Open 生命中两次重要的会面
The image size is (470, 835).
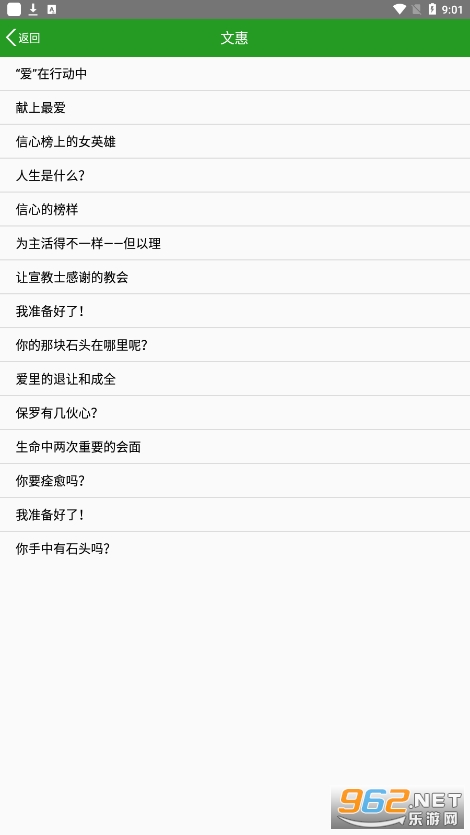pyautogui.click(x=235, y=447)
